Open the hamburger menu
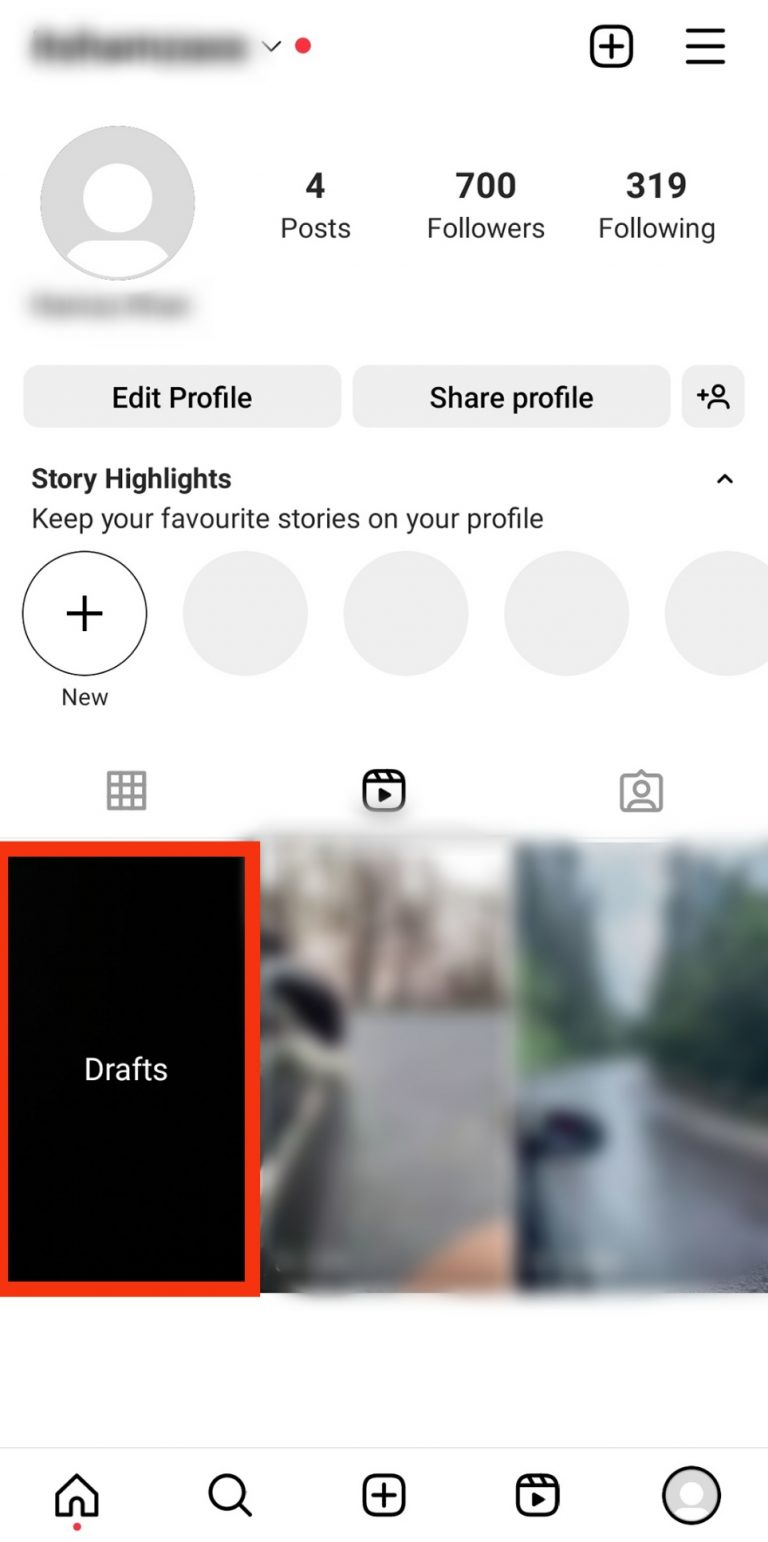The image size is (768, 1542). pyautogui.click(x=705, y=46)
